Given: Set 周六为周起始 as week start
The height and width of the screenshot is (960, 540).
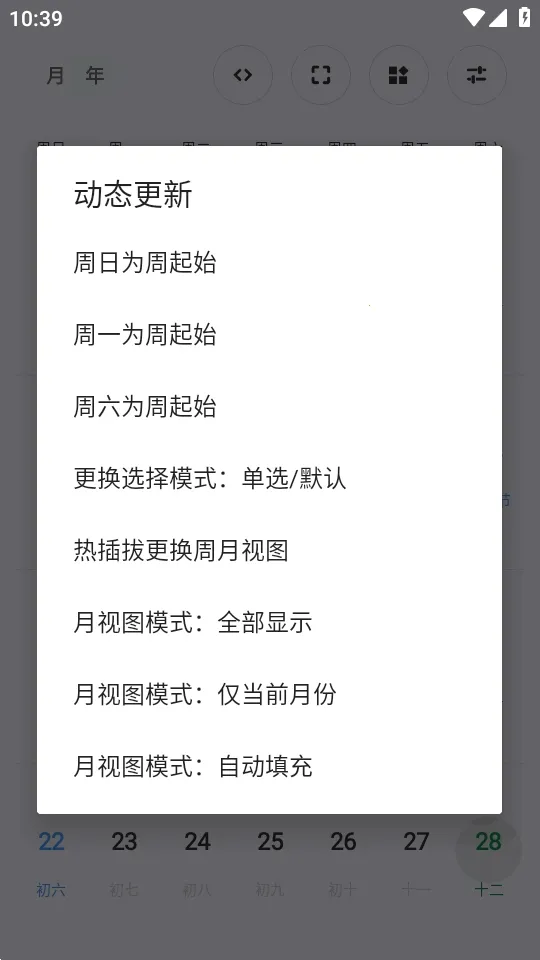Looking at the screenshot, I should [x=269, y=407].
